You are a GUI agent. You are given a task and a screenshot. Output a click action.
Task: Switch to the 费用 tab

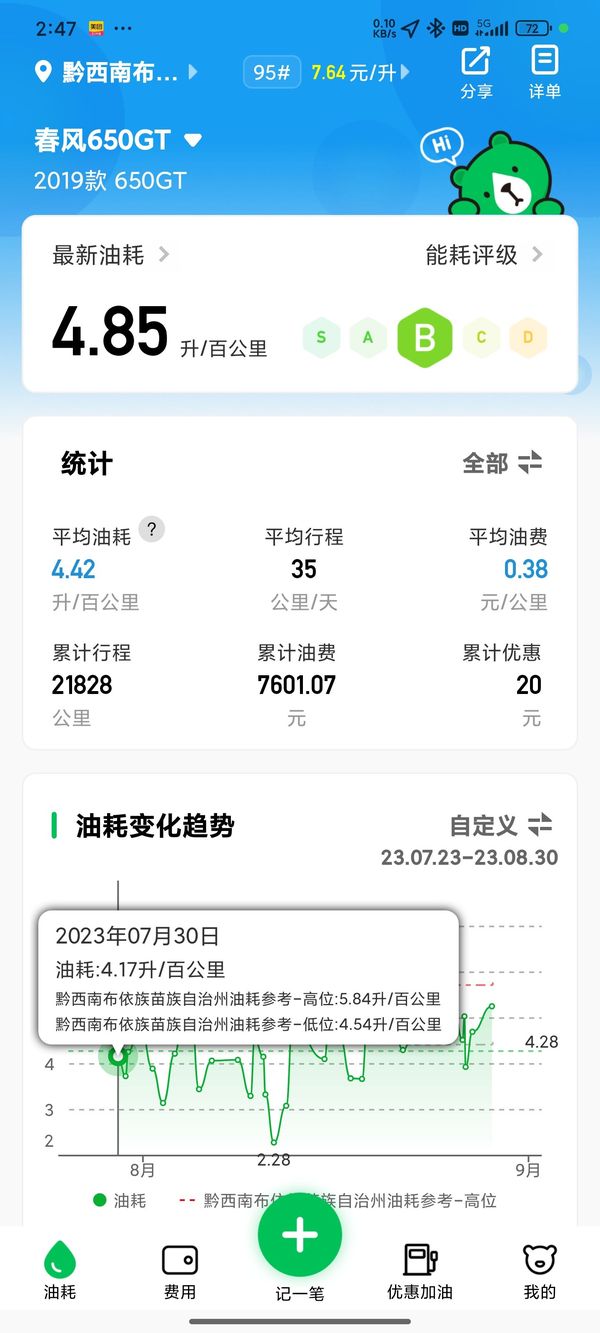coord(180,1270)
